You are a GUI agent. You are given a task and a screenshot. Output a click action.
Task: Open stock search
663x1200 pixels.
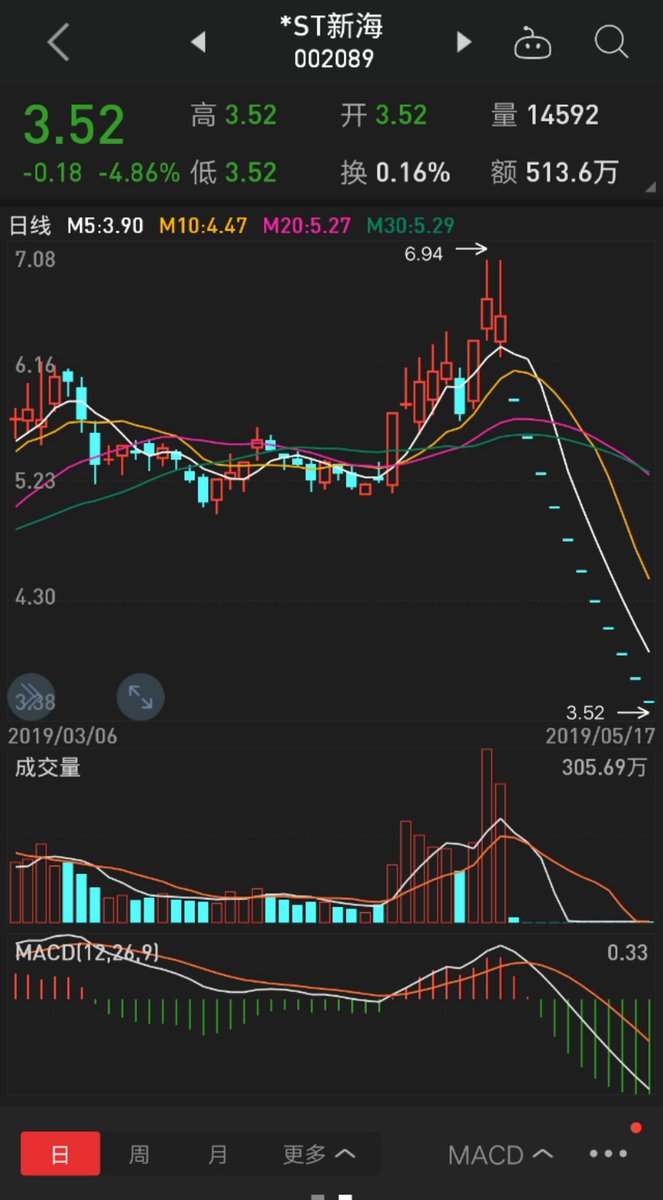point(610,42)
